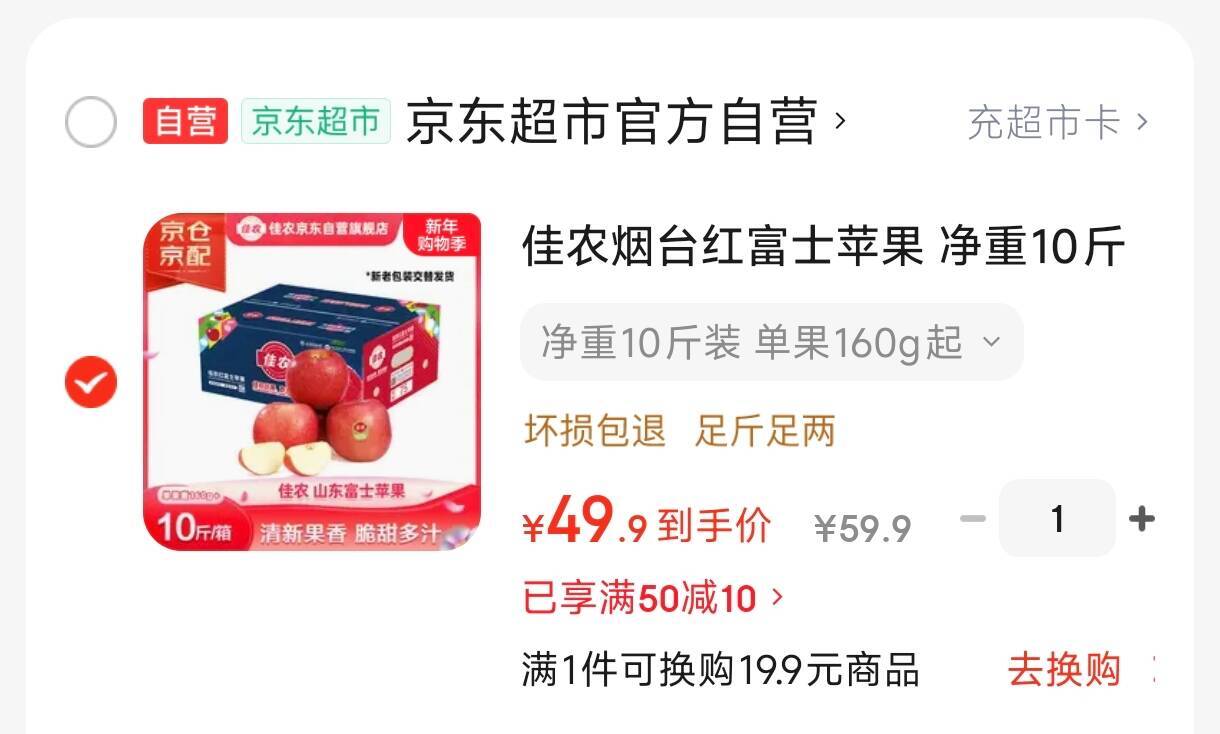The height and width of the screenshot is (734, 1220).
Task: Edit the quantity field showing 1
Action: pyautogui.click(x=1057, y=518)
